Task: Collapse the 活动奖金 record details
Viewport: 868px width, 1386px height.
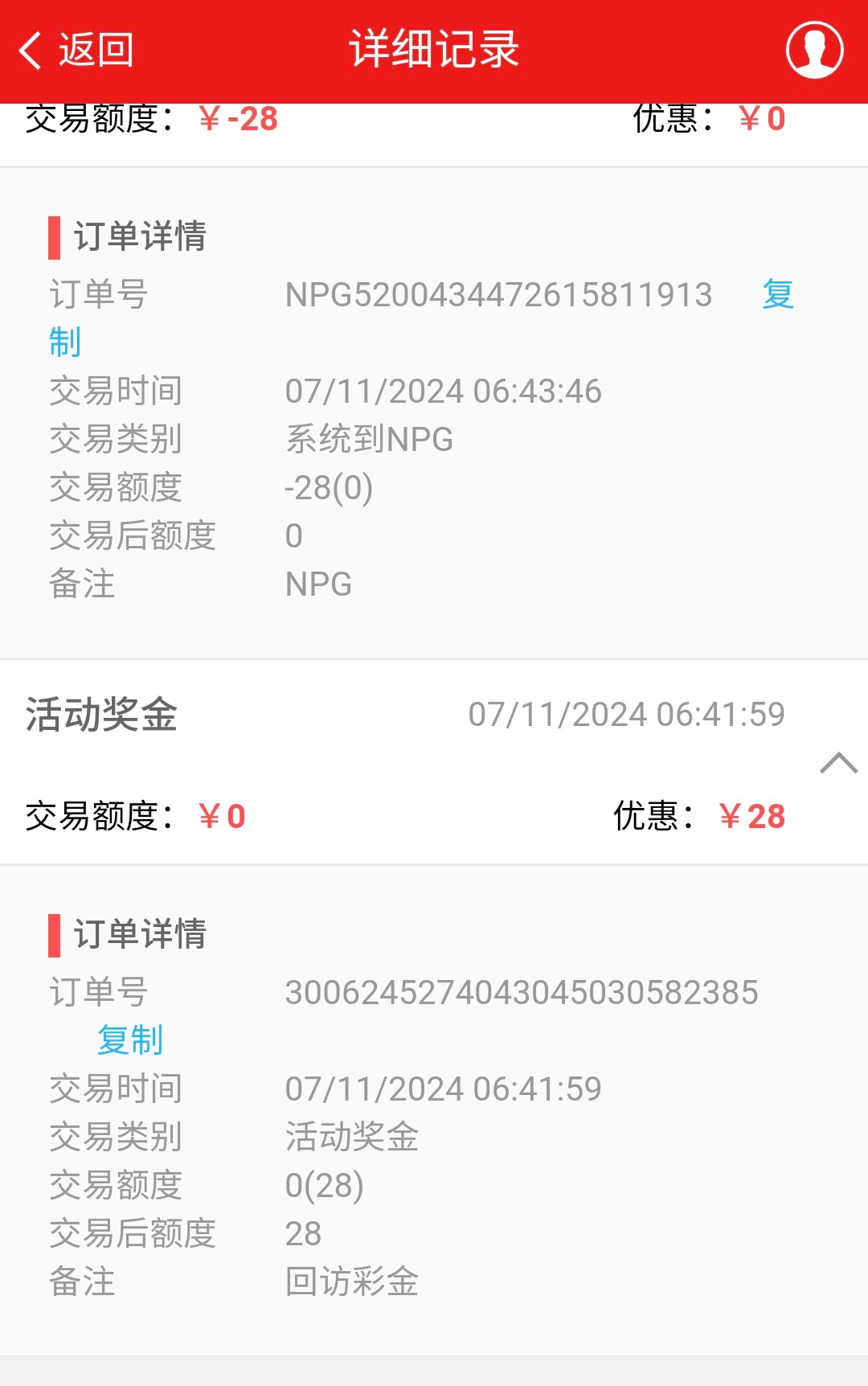Action: (x=838, y=762)
